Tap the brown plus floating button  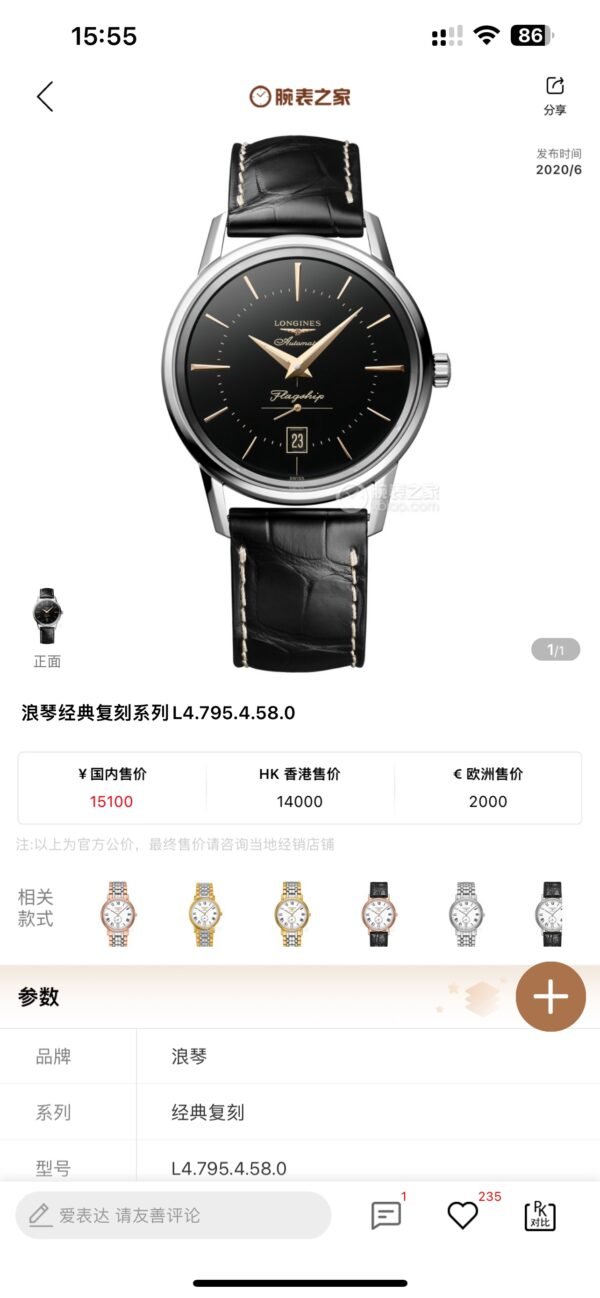click(x=550, y=996)
